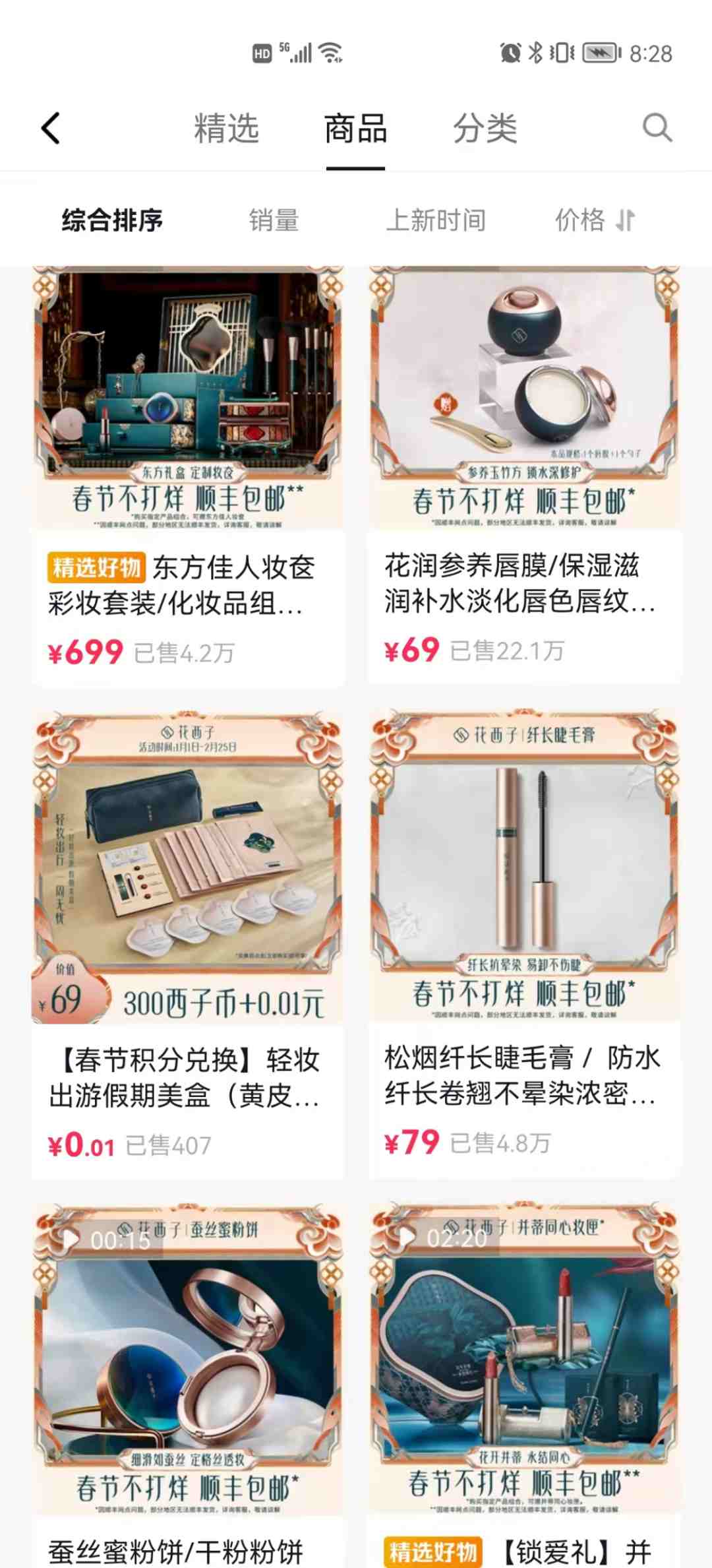712x1568 pixels.
Task: Open the search magnifier icon
Action: pyautogui.click(x=657, y=127)
